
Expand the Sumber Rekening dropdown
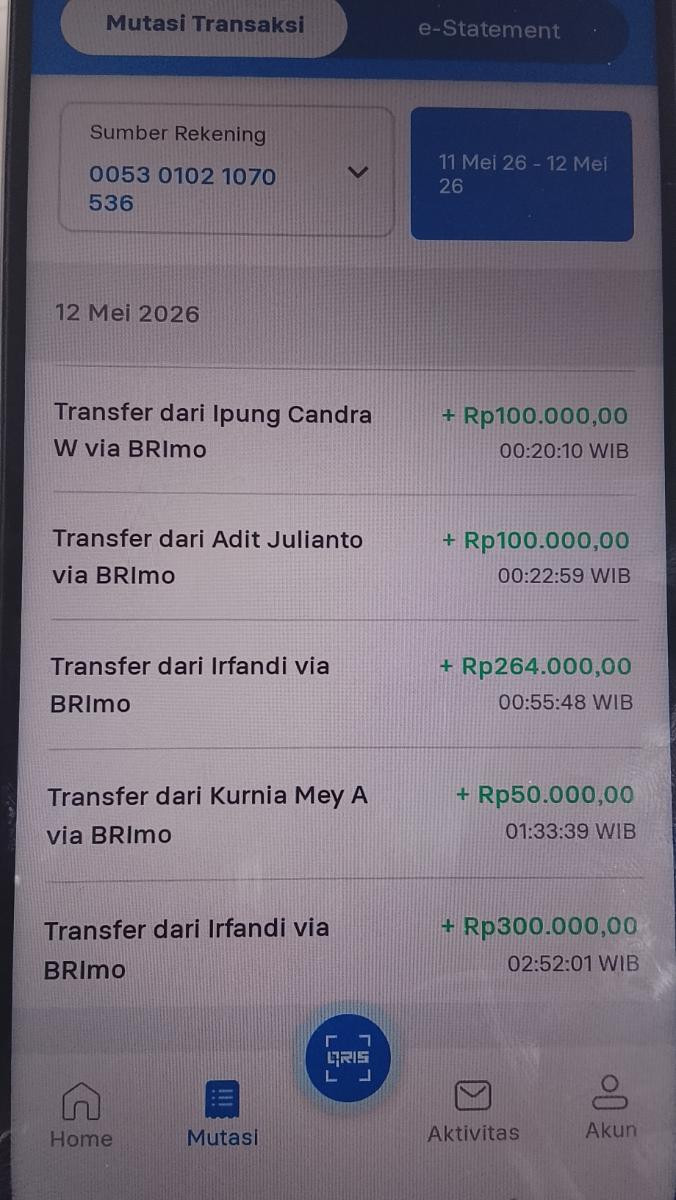(226, 171)
